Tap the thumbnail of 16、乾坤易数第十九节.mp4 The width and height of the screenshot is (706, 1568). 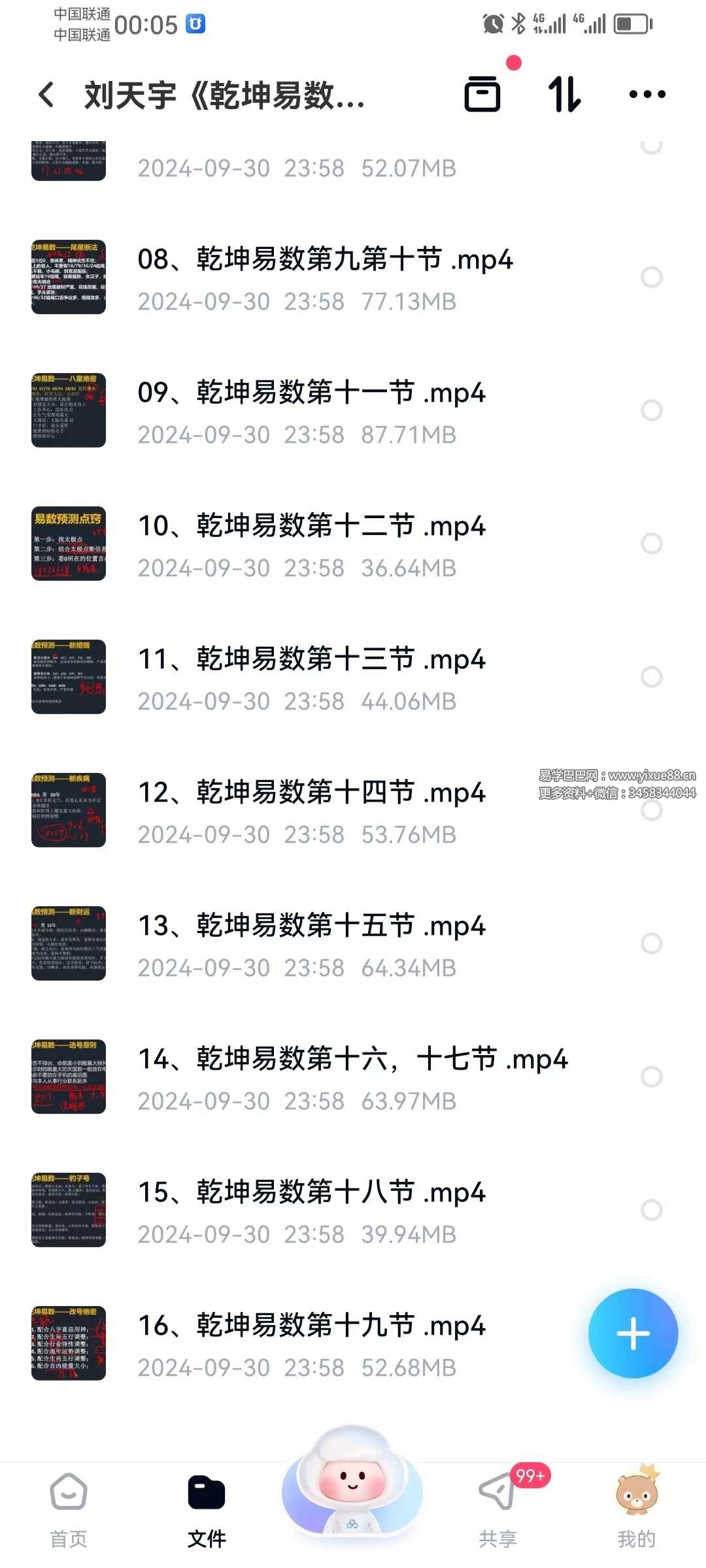(x=69, y=1343)
